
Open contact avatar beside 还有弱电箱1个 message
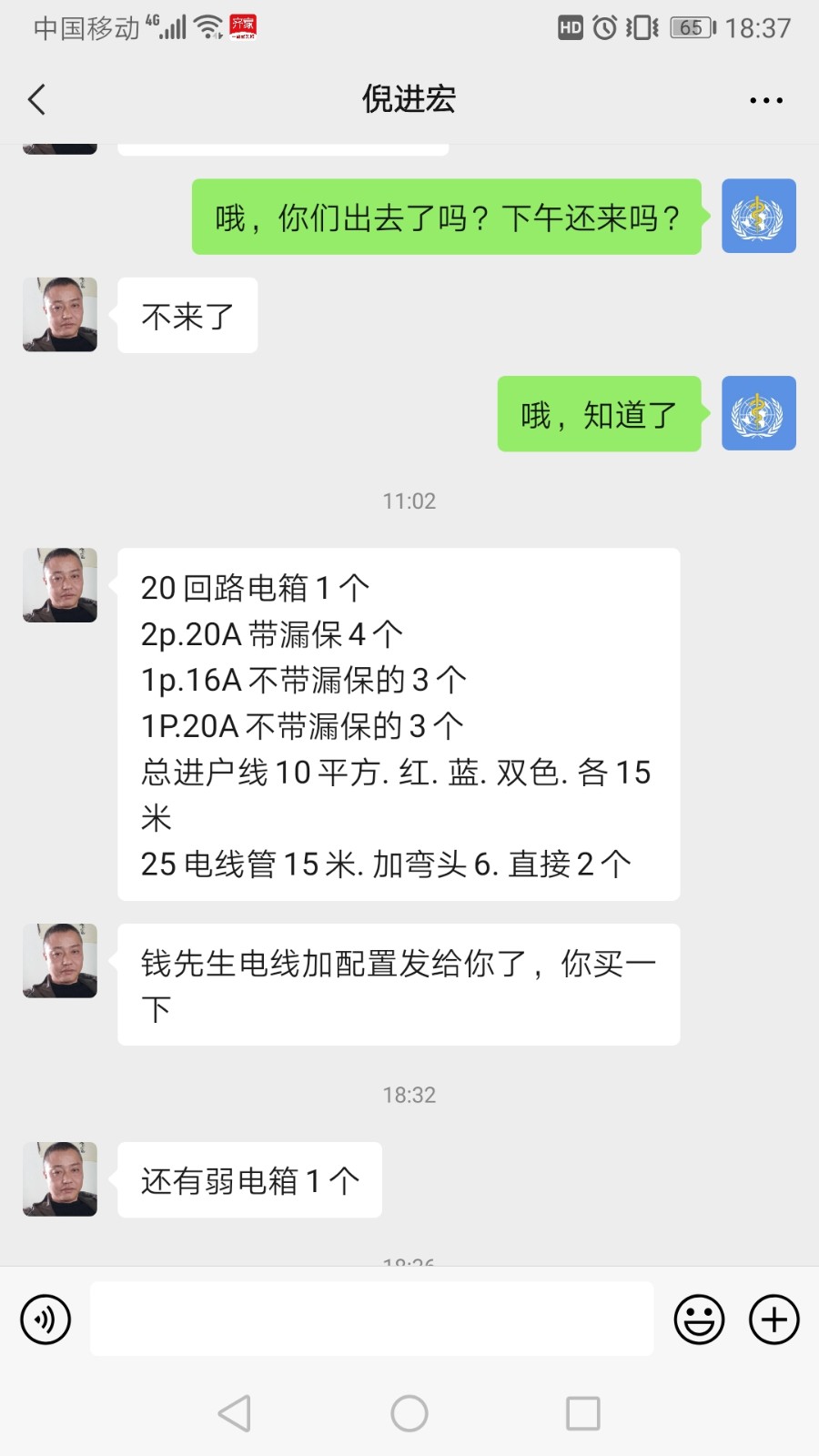tap(60, 1179)
